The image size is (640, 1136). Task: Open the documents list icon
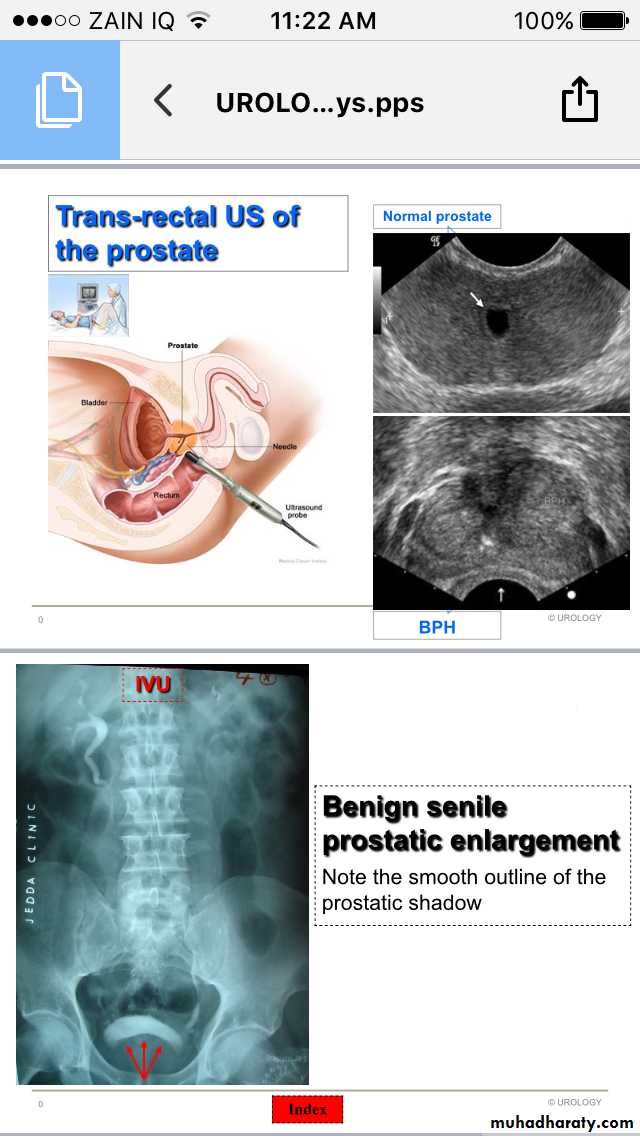click(59, 101)
